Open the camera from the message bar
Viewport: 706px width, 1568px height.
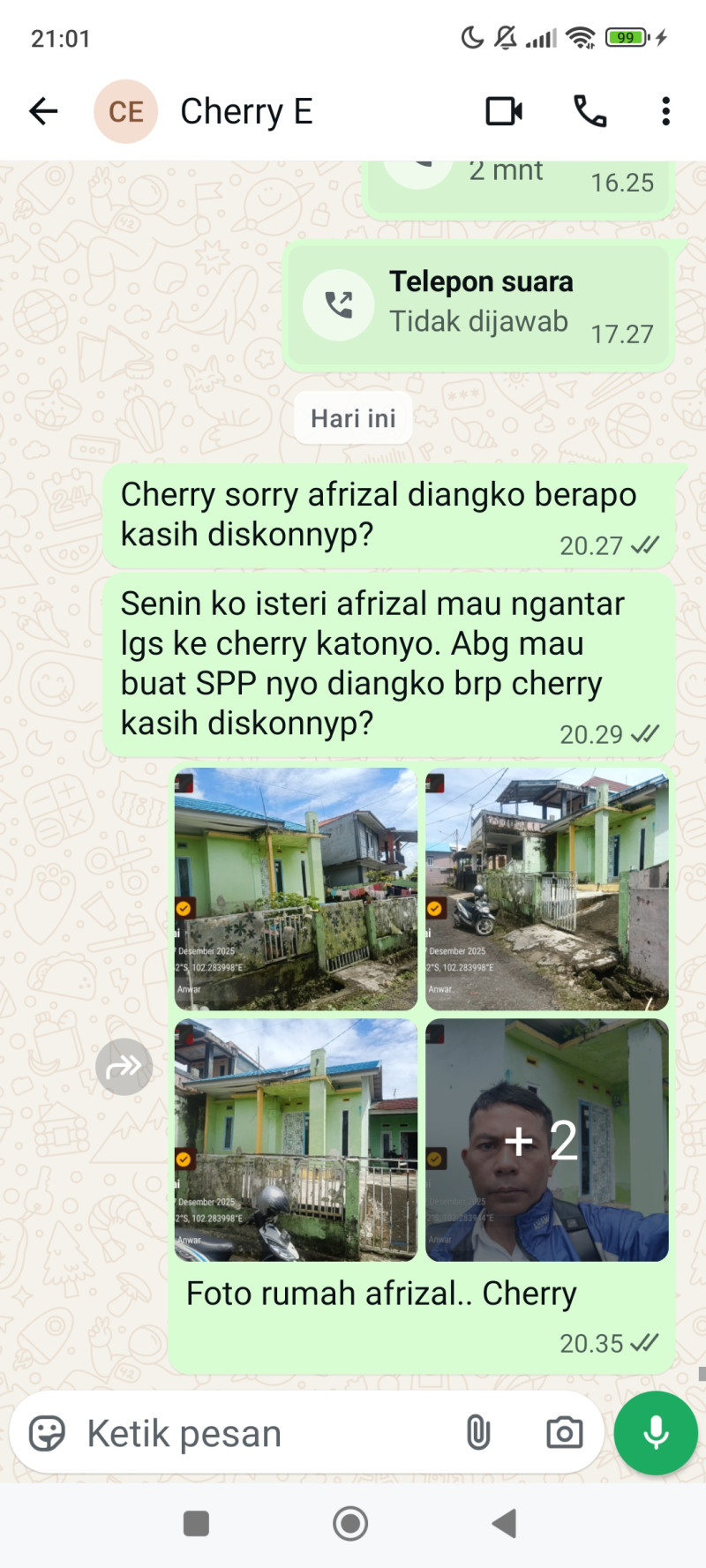[563, 1433]
